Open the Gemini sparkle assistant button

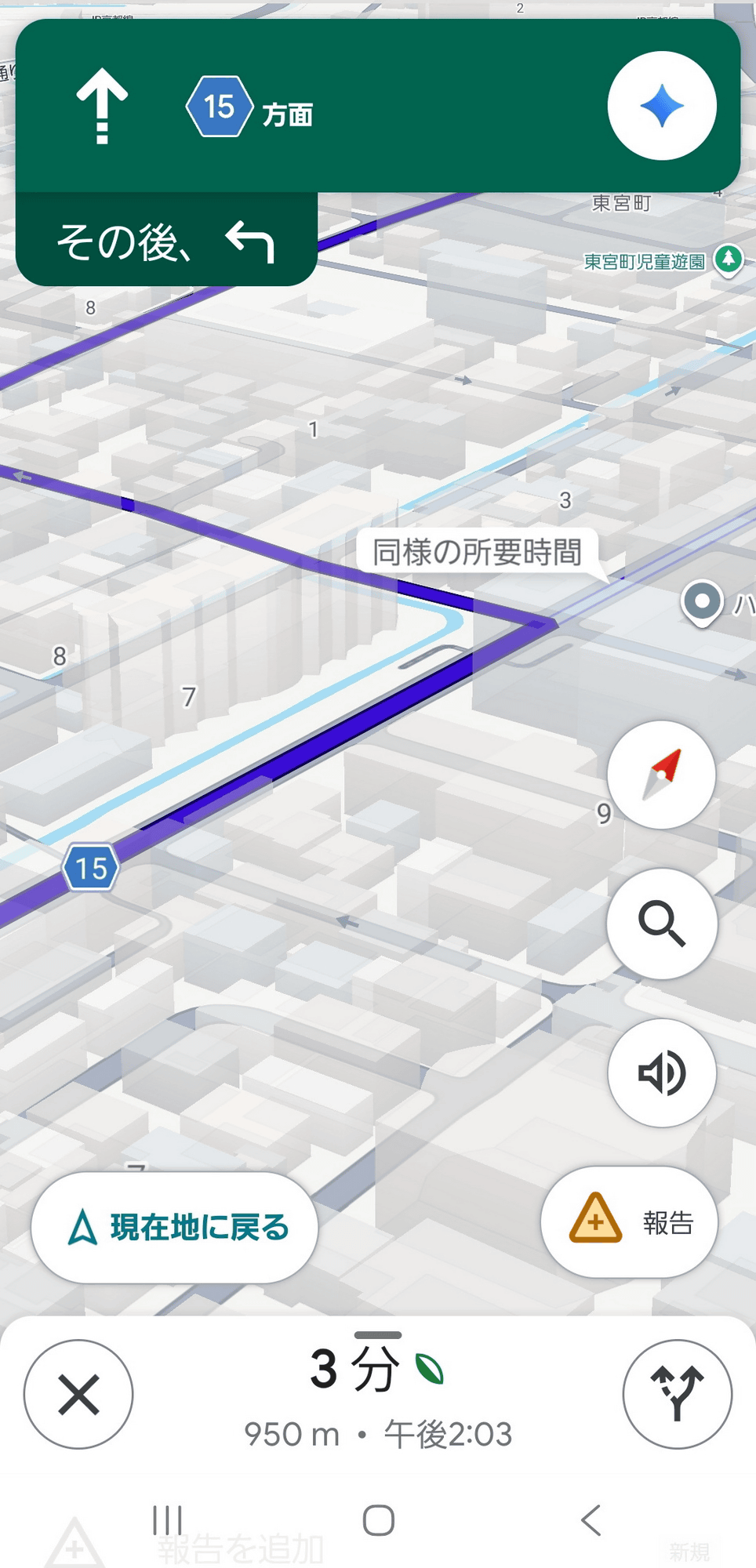tap(661, 106)
